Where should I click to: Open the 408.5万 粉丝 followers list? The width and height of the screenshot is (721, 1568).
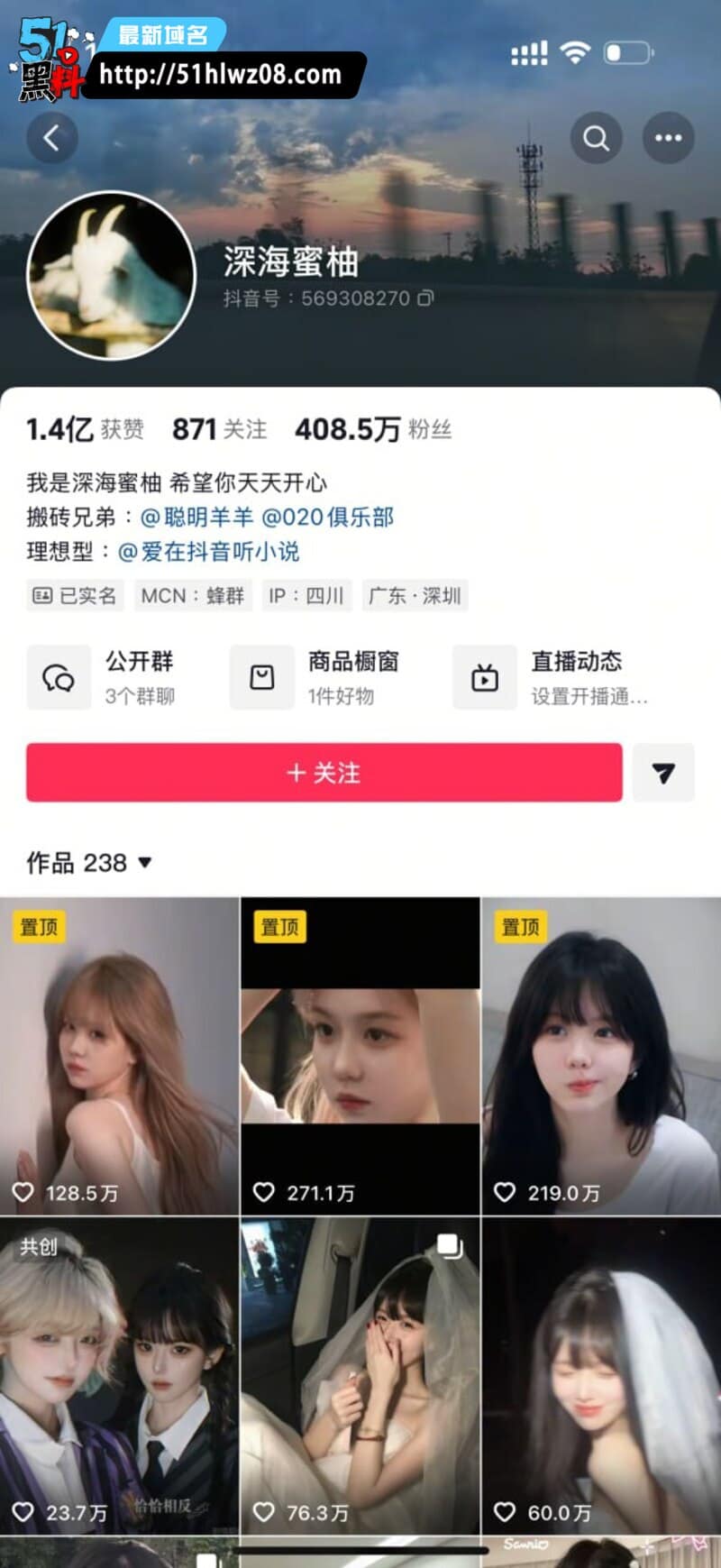373,429
